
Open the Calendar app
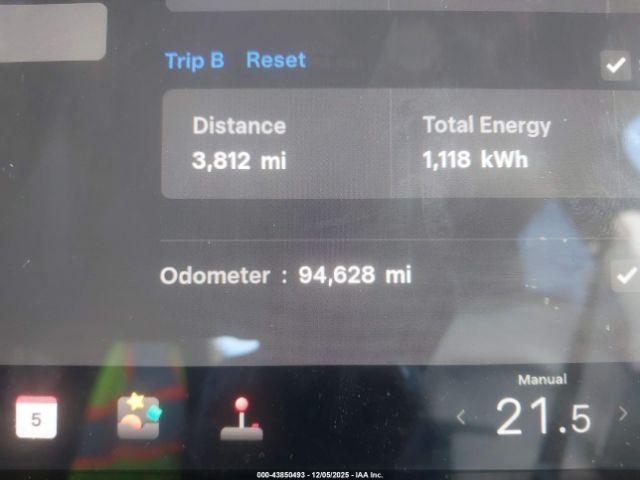[x=37, y=417]
